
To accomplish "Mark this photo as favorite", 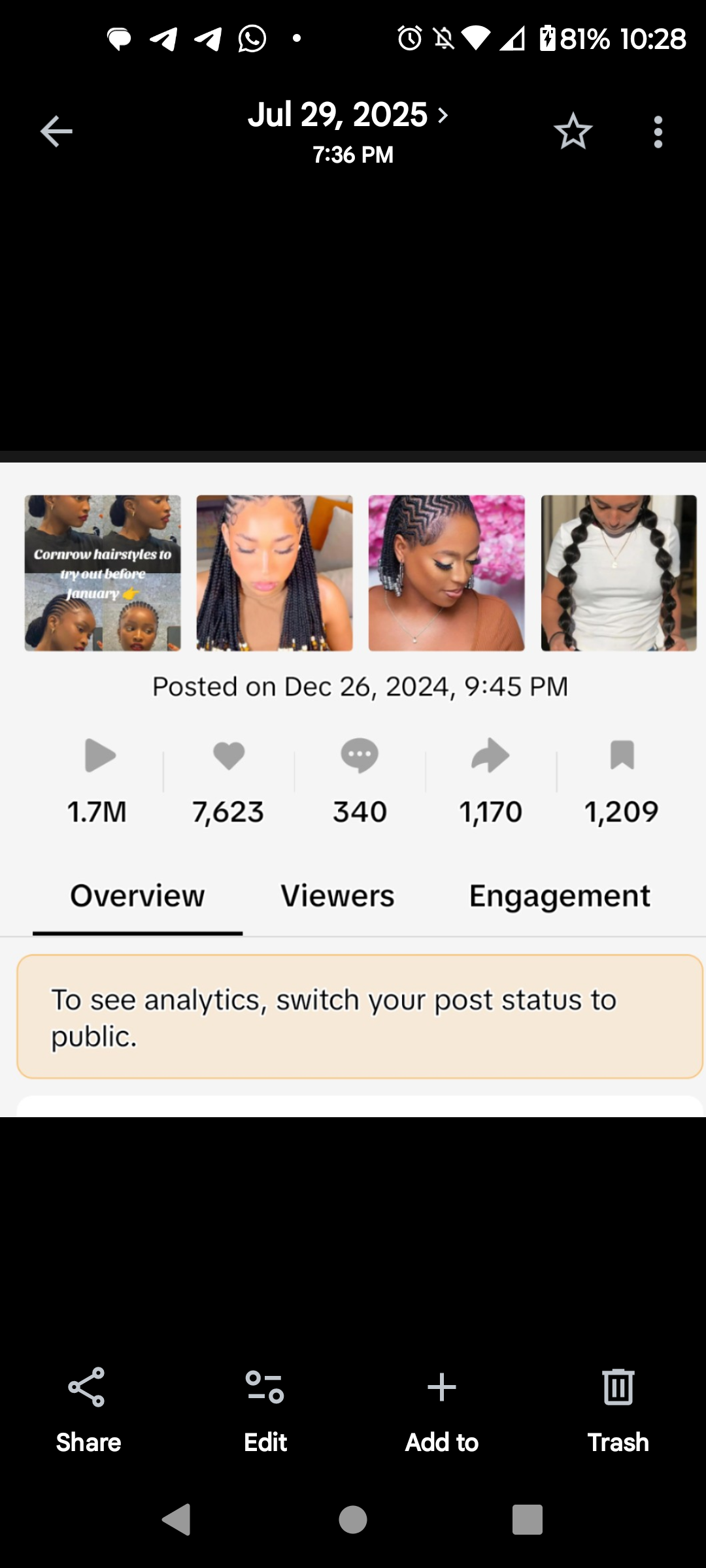I will click(x=573, y=131).
